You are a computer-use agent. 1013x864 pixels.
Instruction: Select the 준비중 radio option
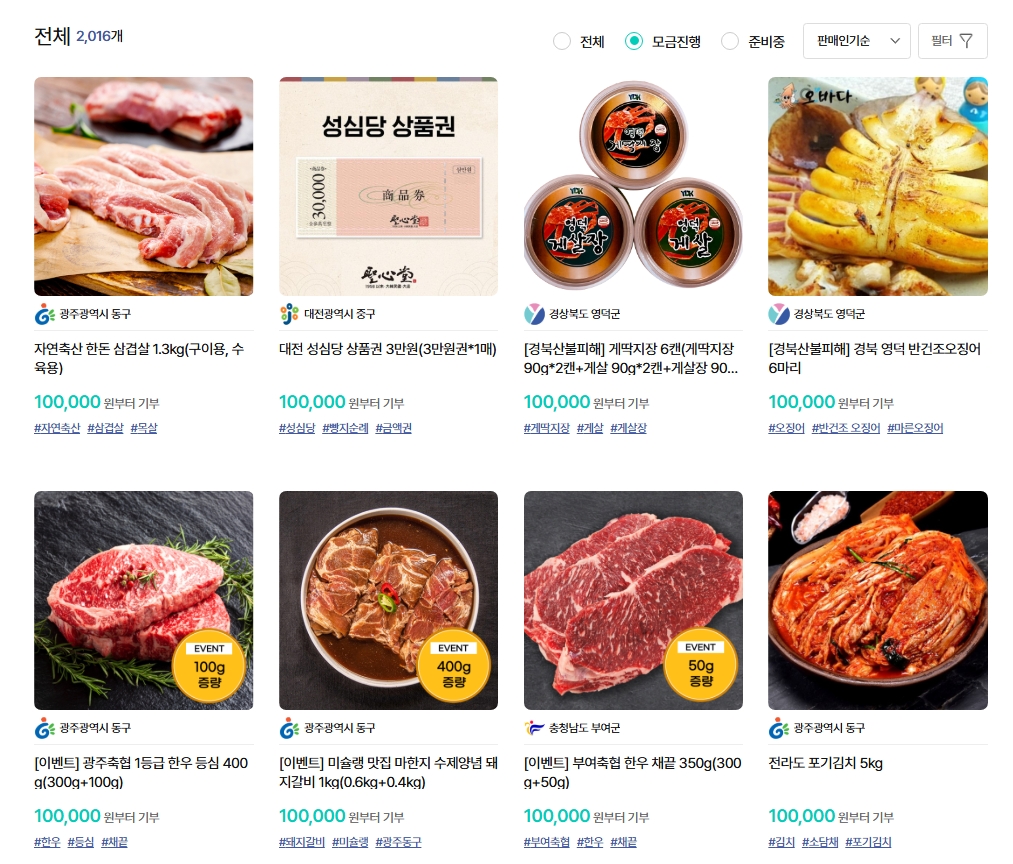[x=730, y=41]
